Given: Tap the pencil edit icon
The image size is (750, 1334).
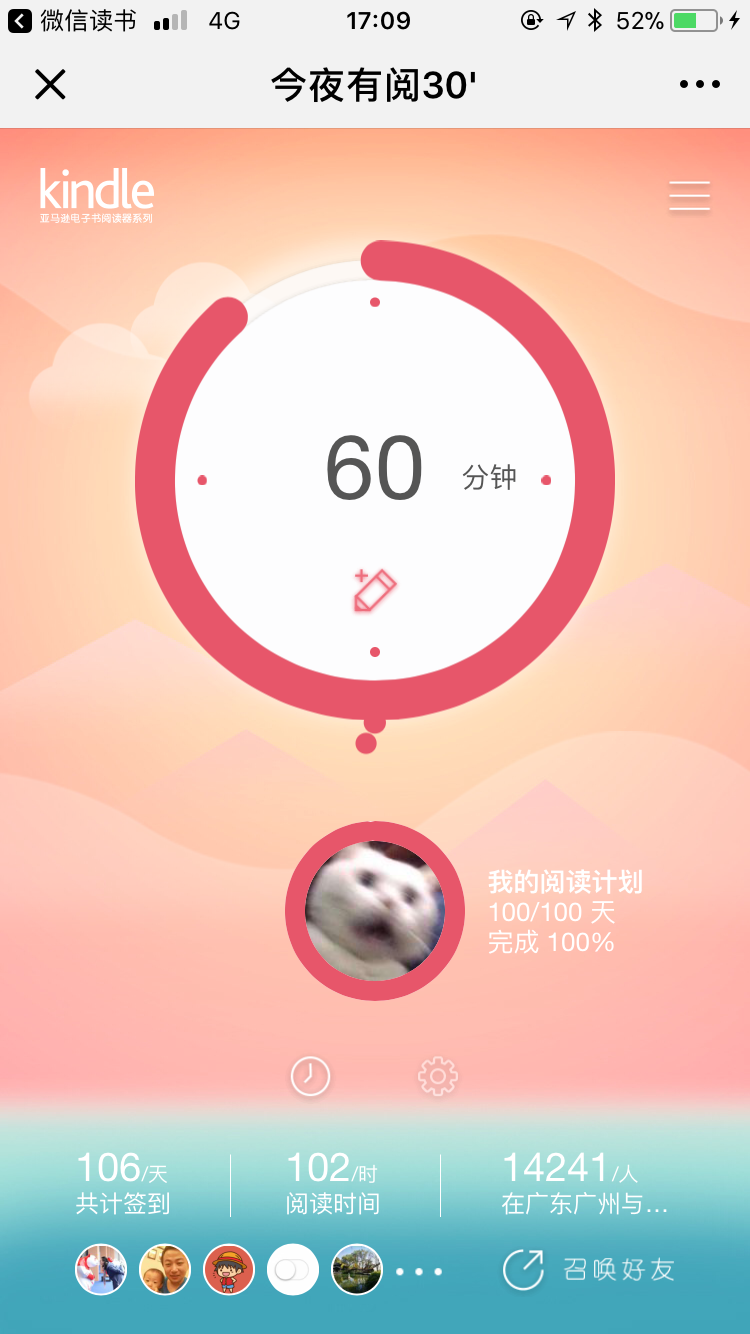Looking at the screenshot, I should pos(375,590).
